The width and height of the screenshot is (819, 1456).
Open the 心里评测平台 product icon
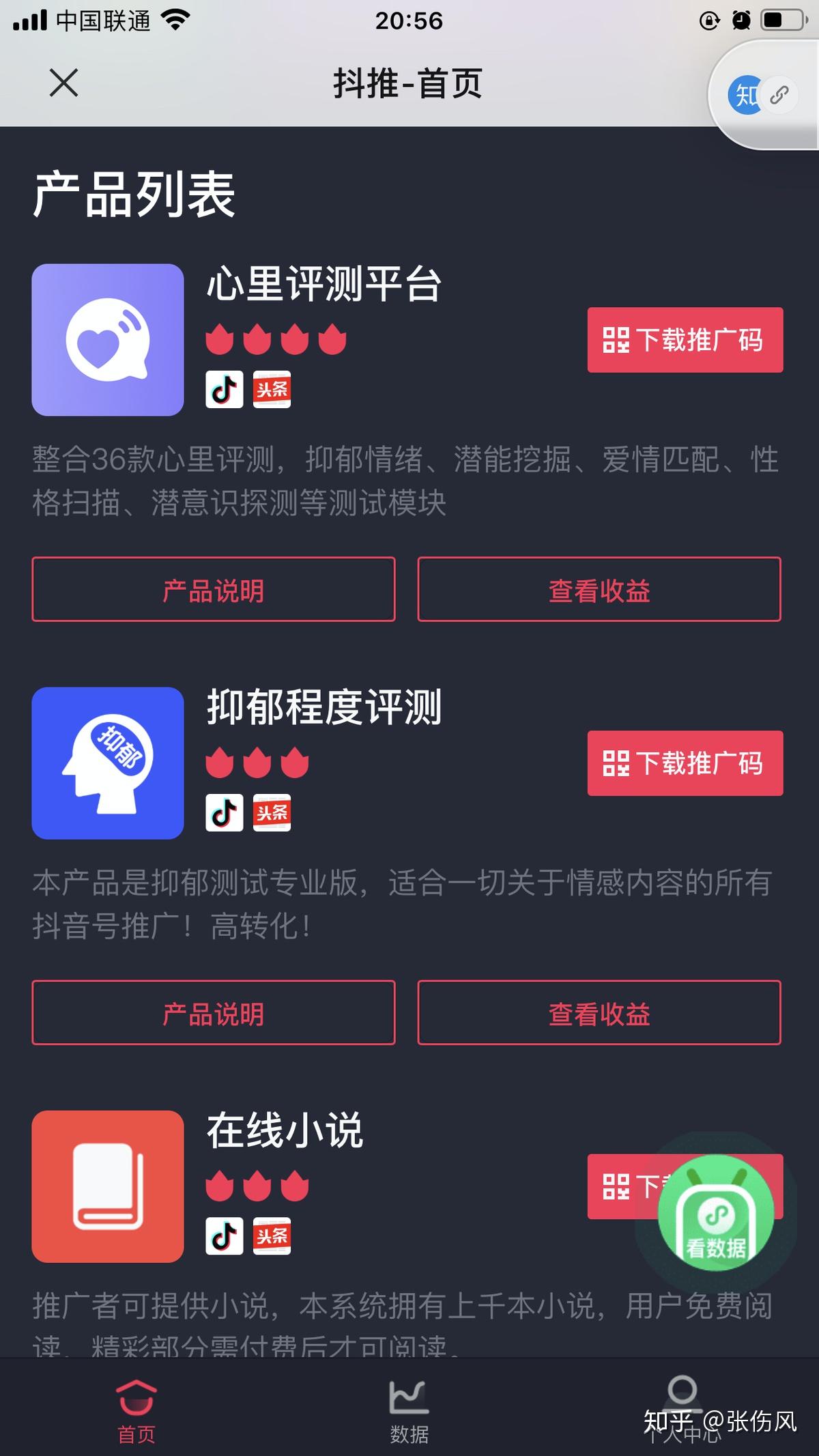[x=108, y=340]
